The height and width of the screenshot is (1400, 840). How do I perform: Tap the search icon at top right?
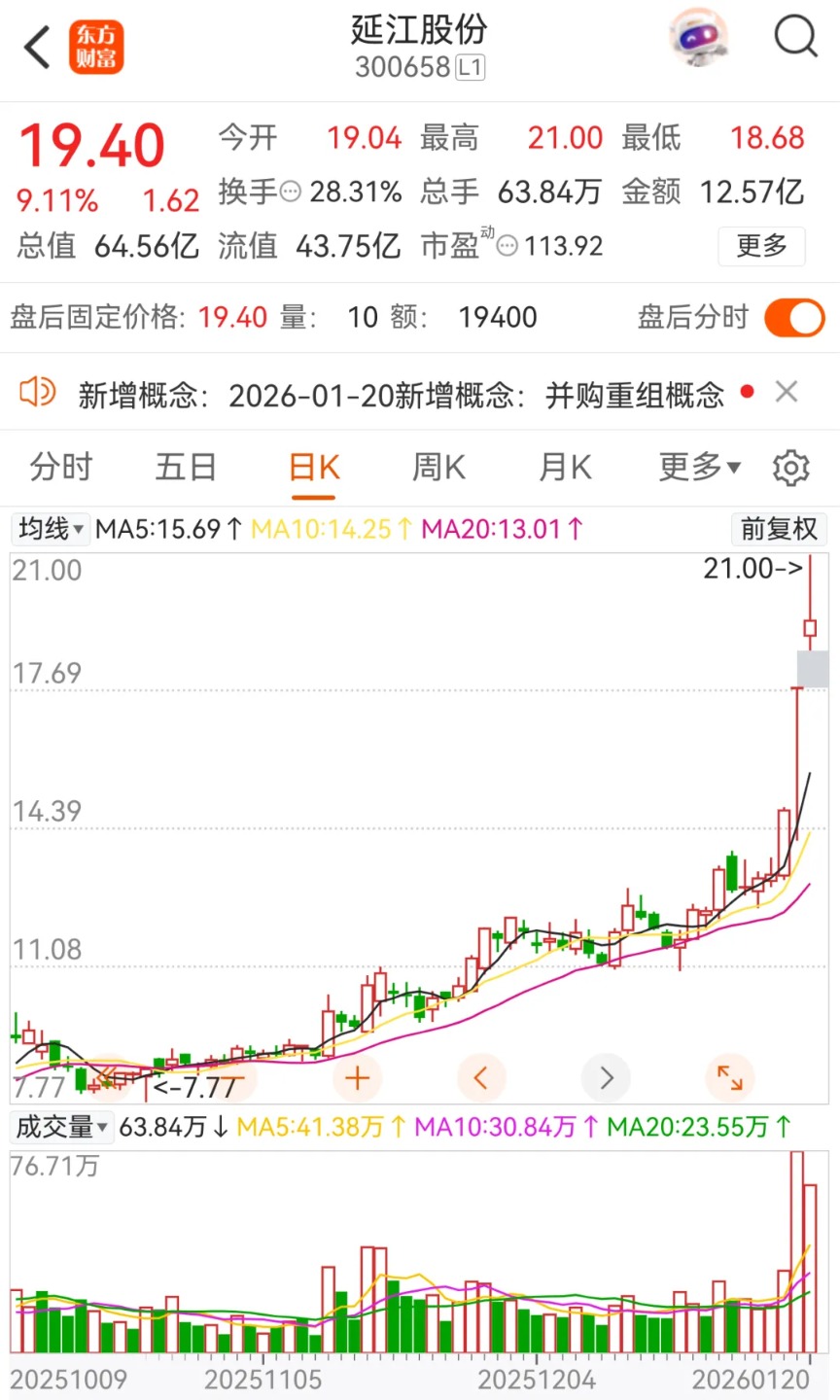tap(795, 37)
